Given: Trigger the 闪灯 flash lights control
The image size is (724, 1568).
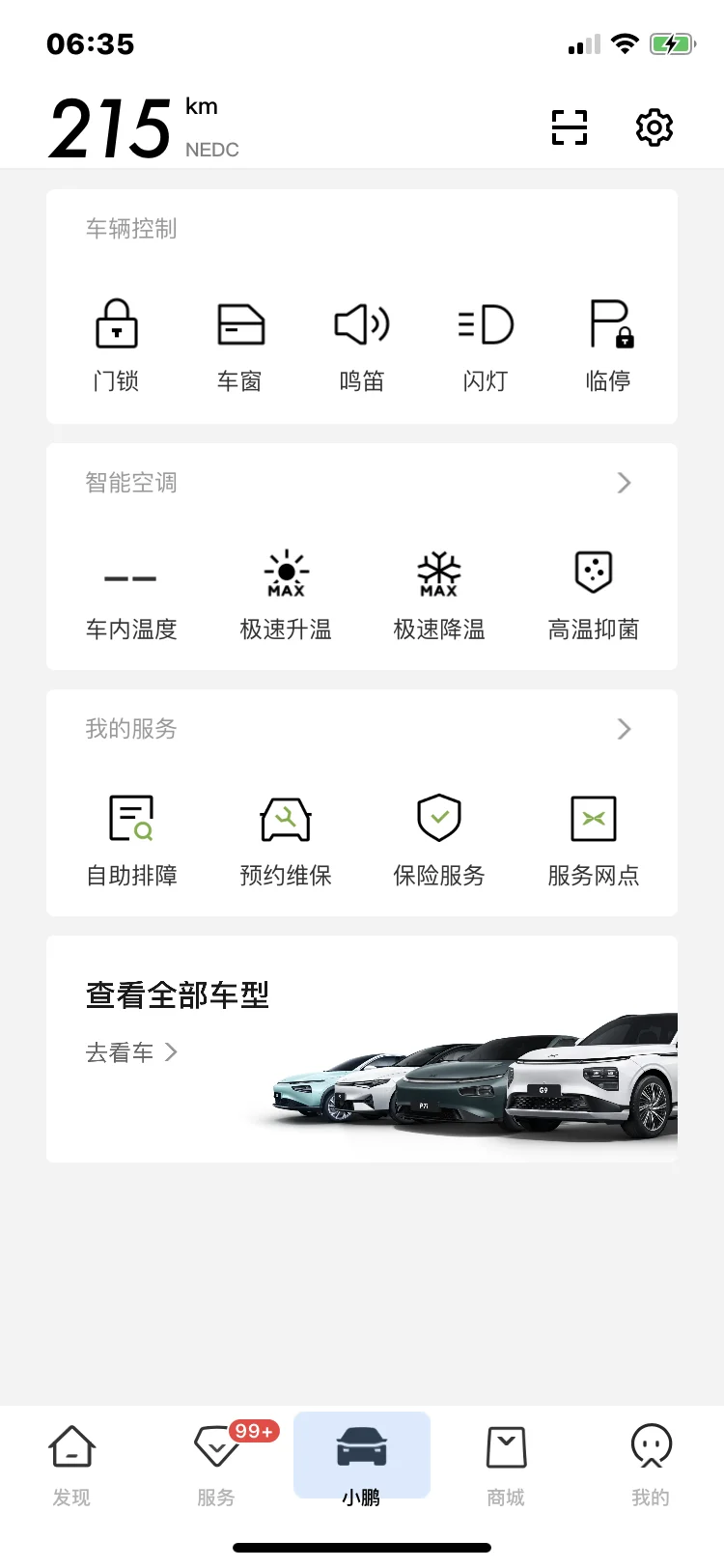Looking at the screenshot, I should tap(486, 346).
